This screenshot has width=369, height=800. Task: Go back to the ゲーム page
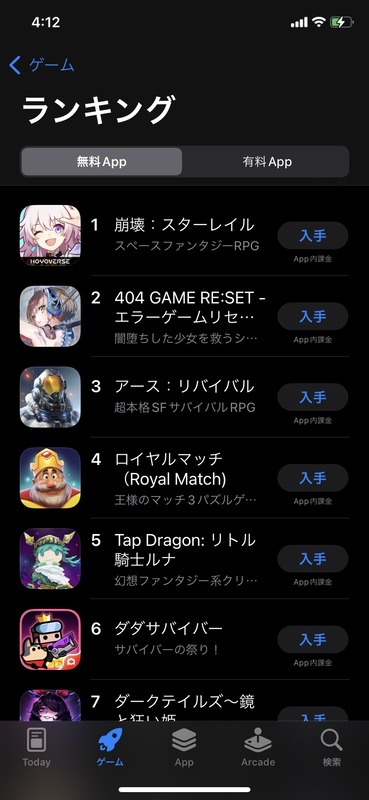coord(42,65)
